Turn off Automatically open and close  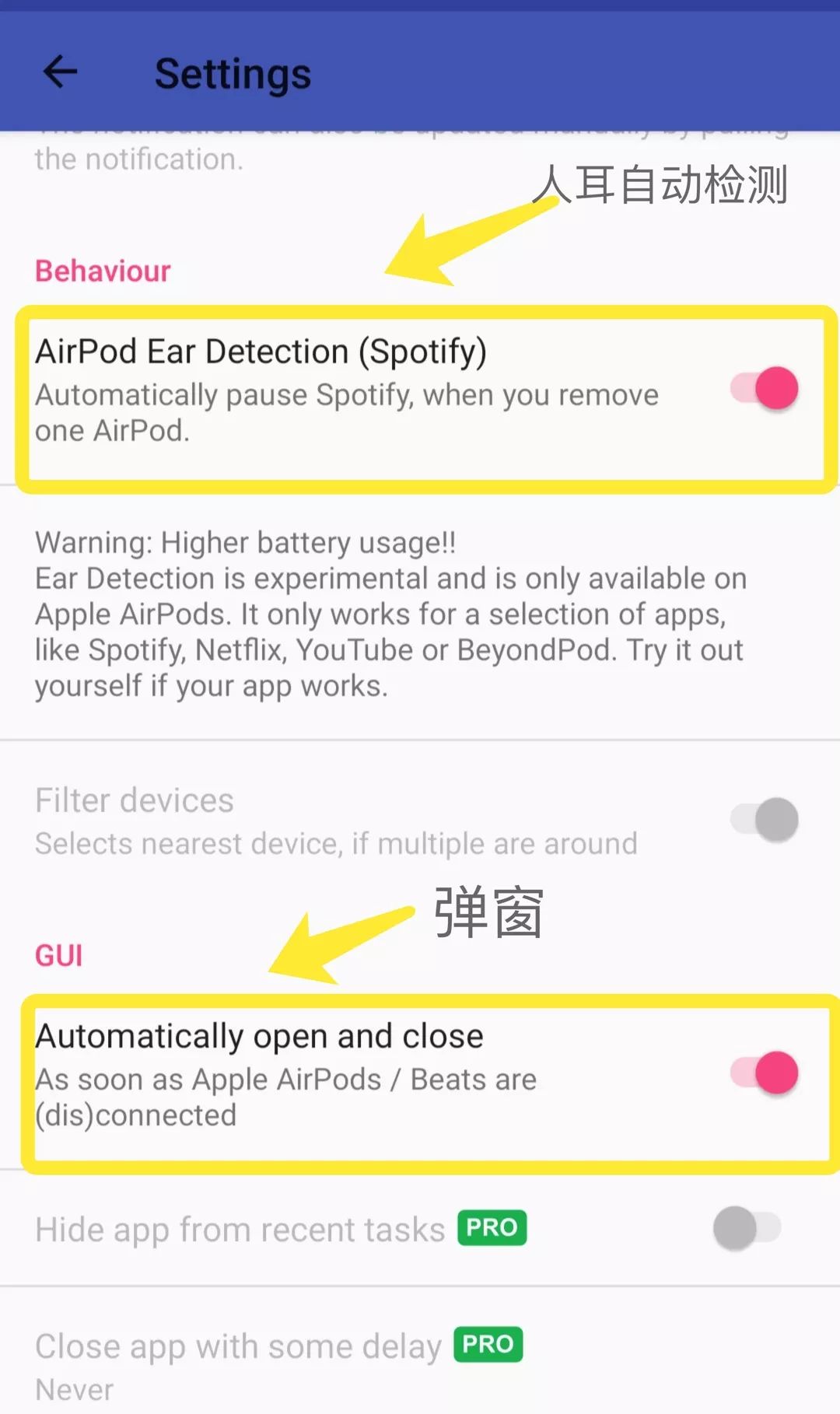765,1073
